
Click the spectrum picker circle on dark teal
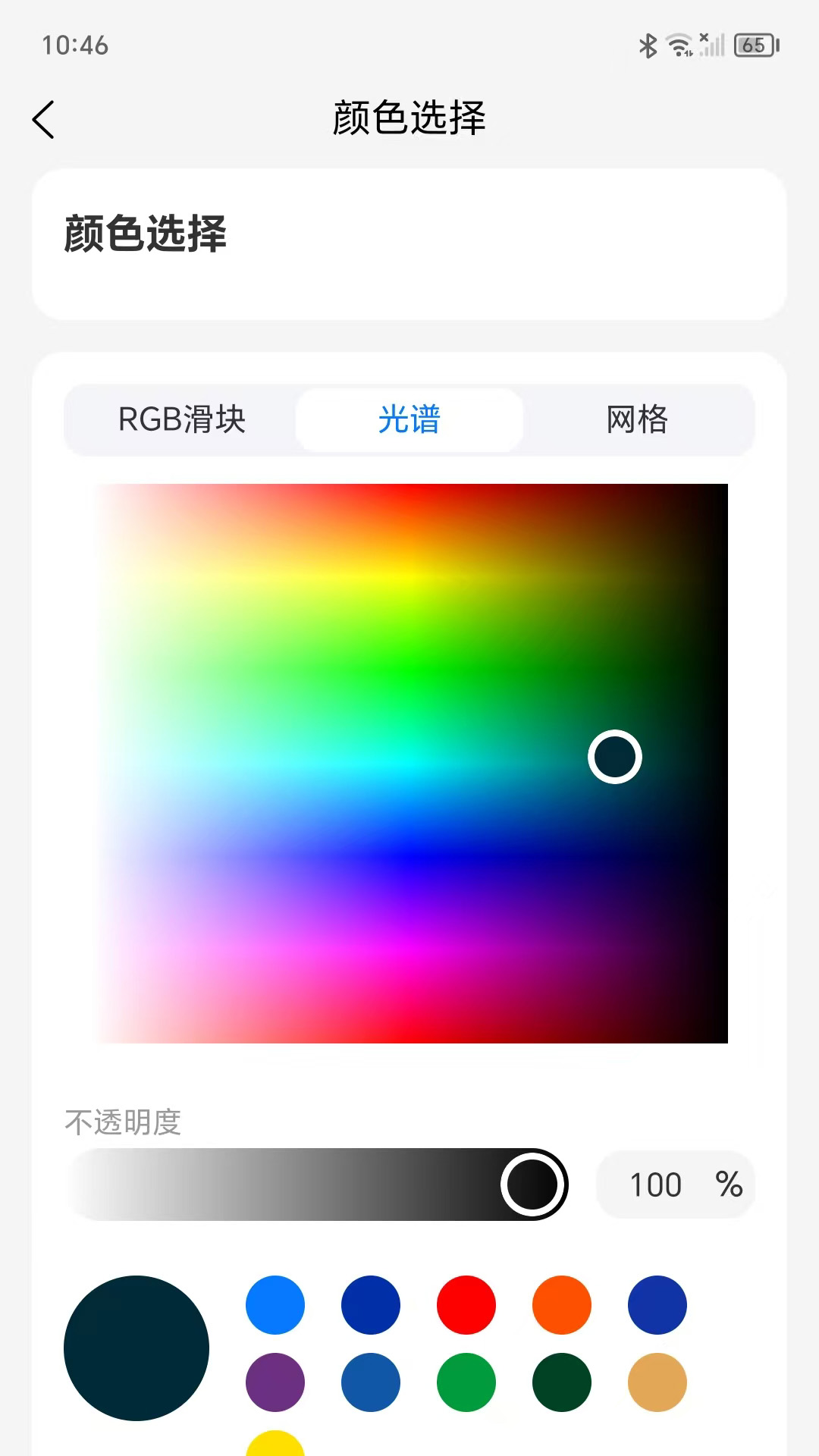pos(616,755)
